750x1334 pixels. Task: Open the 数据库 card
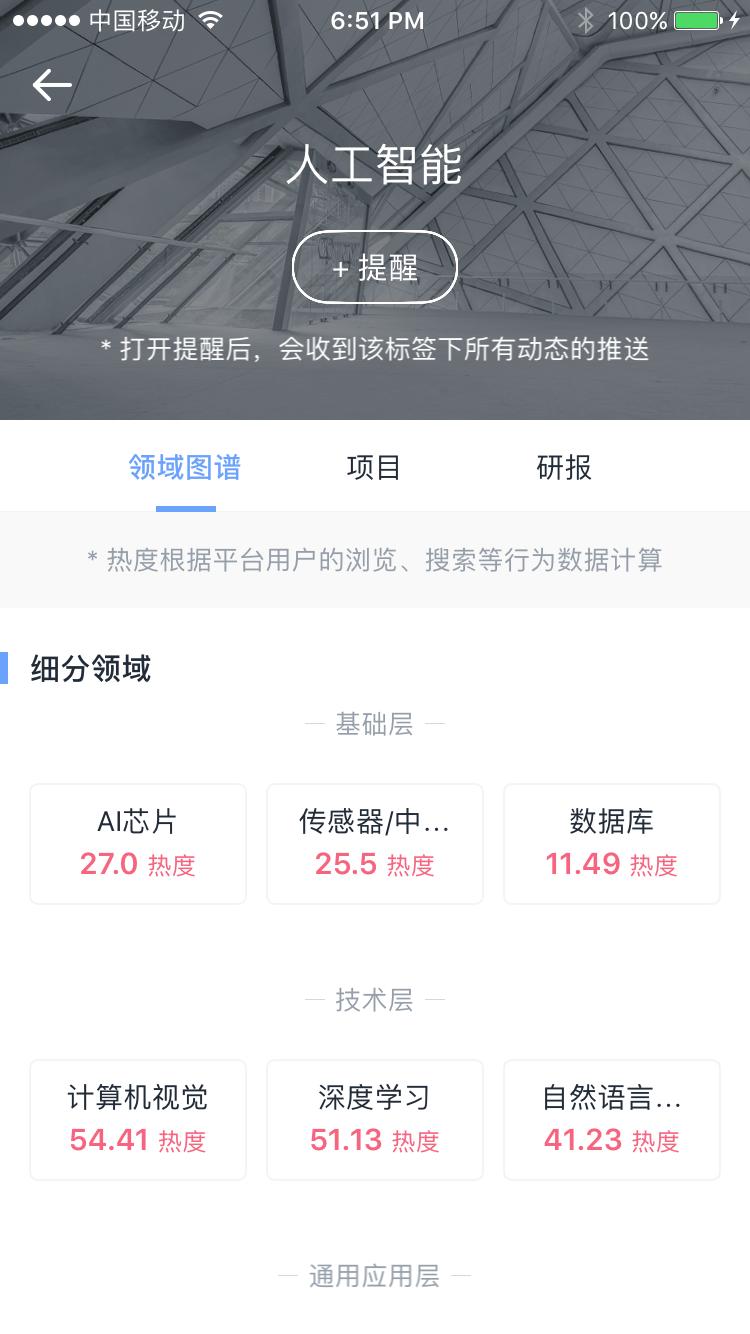click(612, 844)
